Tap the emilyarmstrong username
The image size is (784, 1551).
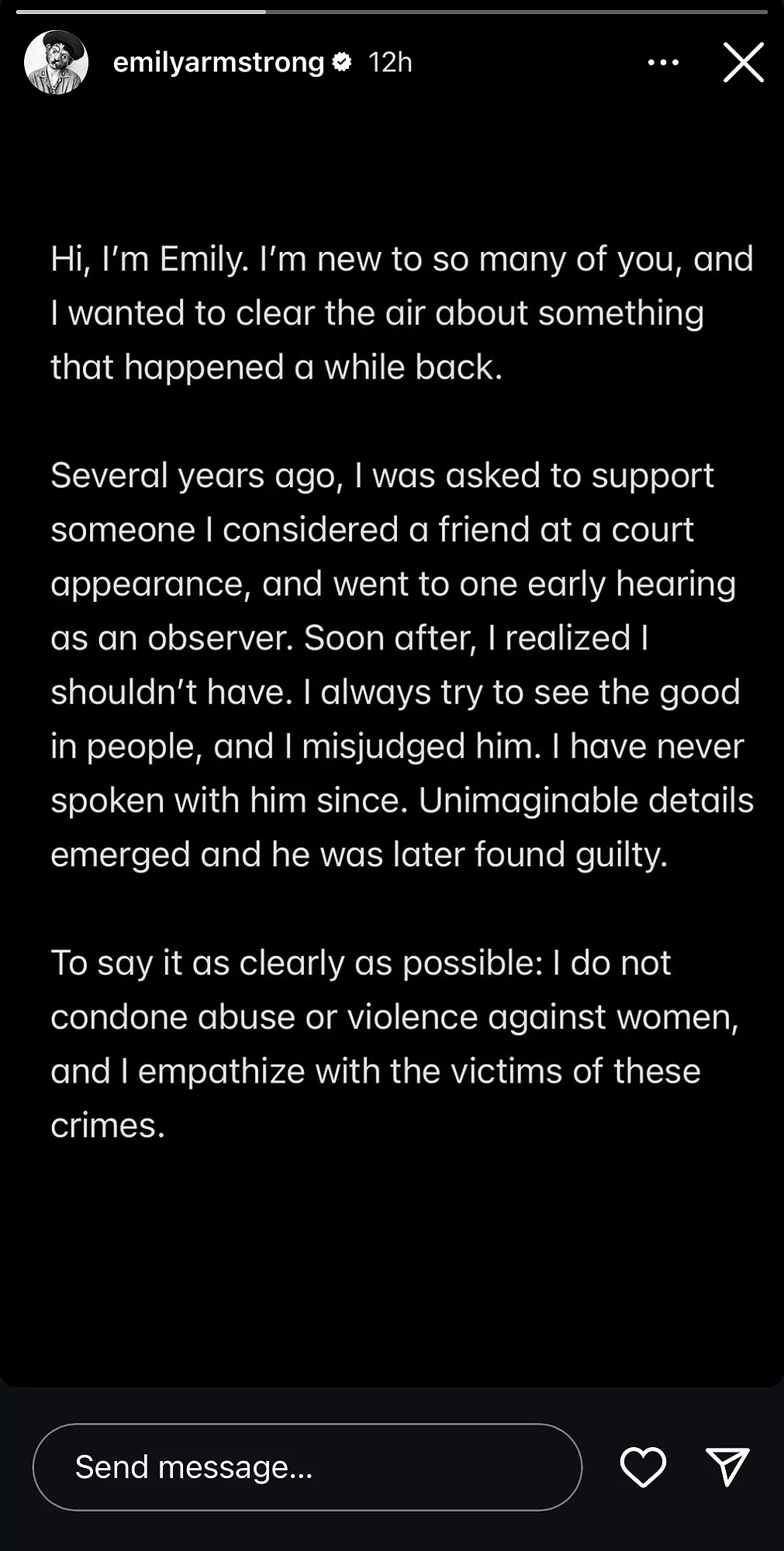point(219,62)
